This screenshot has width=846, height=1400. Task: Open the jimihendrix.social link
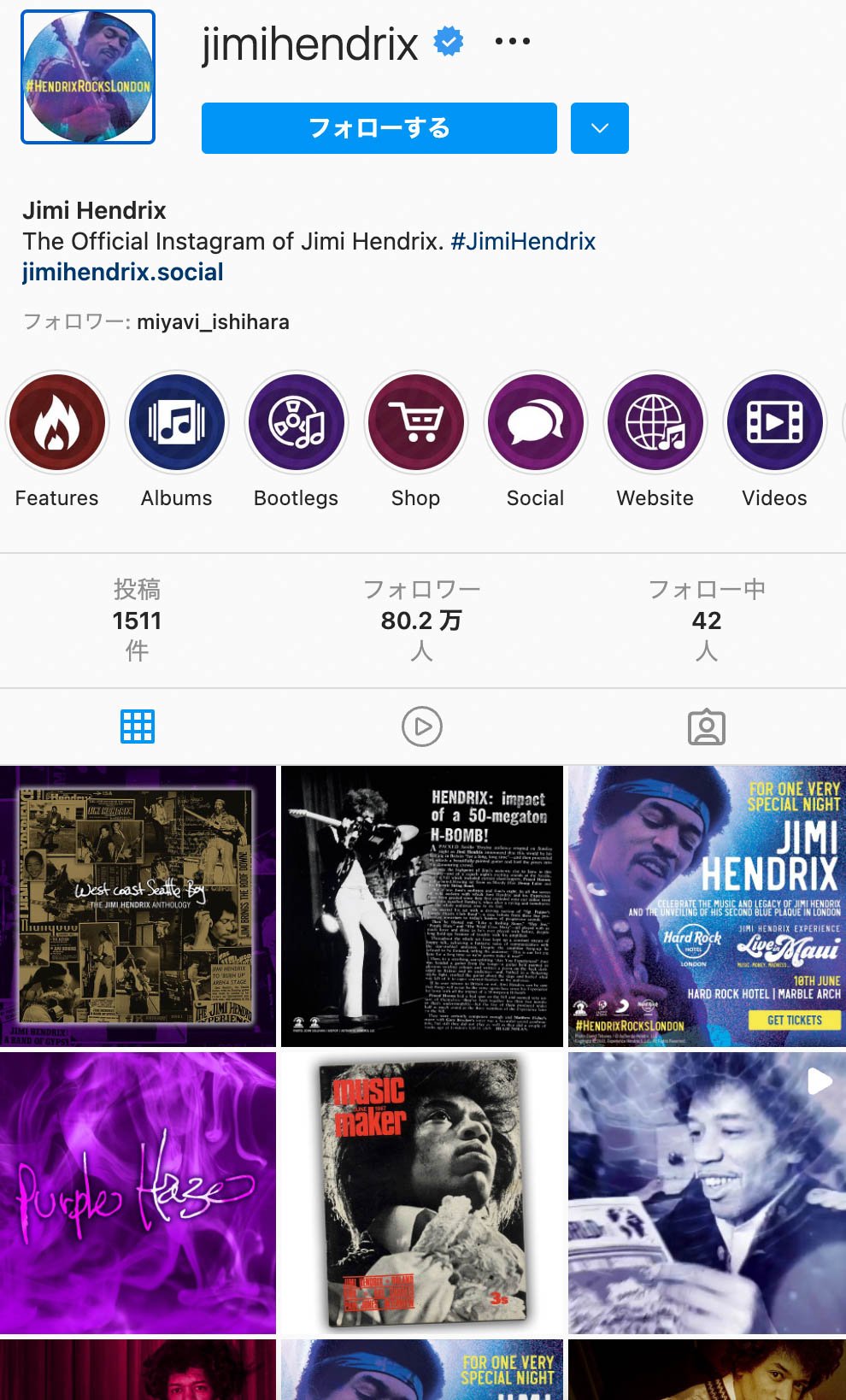123,273
